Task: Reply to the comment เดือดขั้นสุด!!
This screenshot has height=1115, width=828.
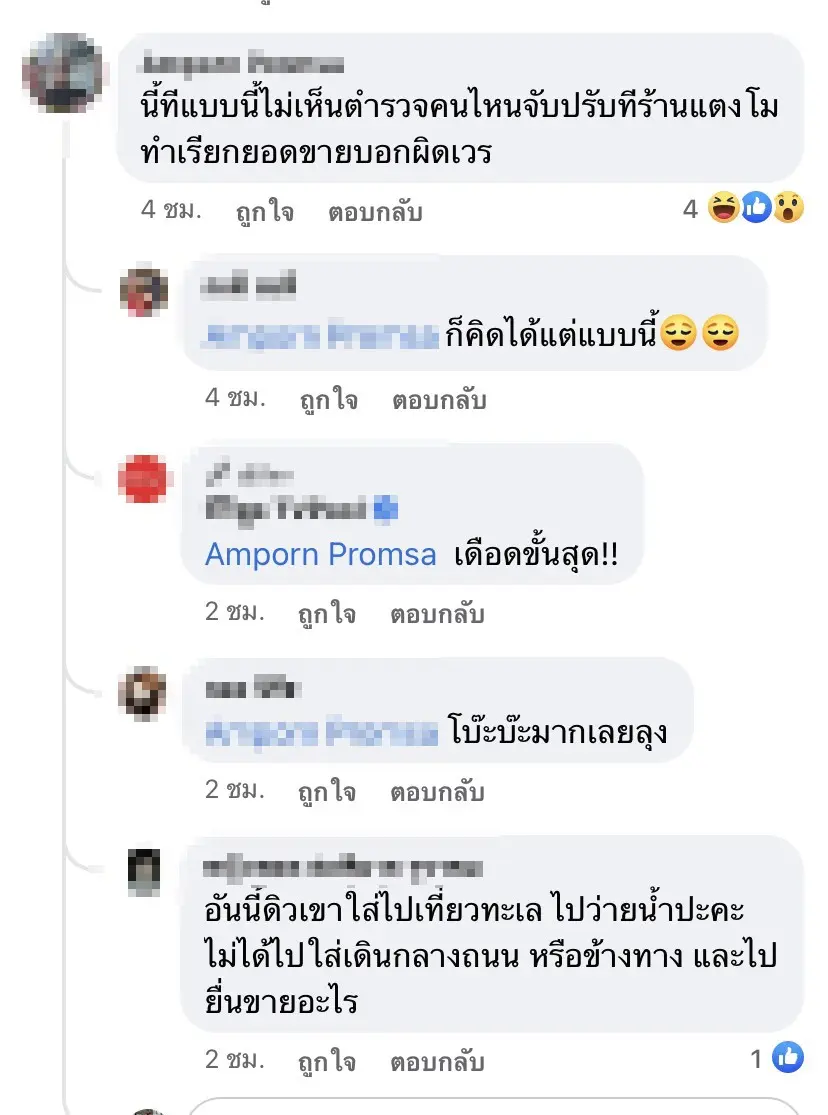Action: point(437,613)
